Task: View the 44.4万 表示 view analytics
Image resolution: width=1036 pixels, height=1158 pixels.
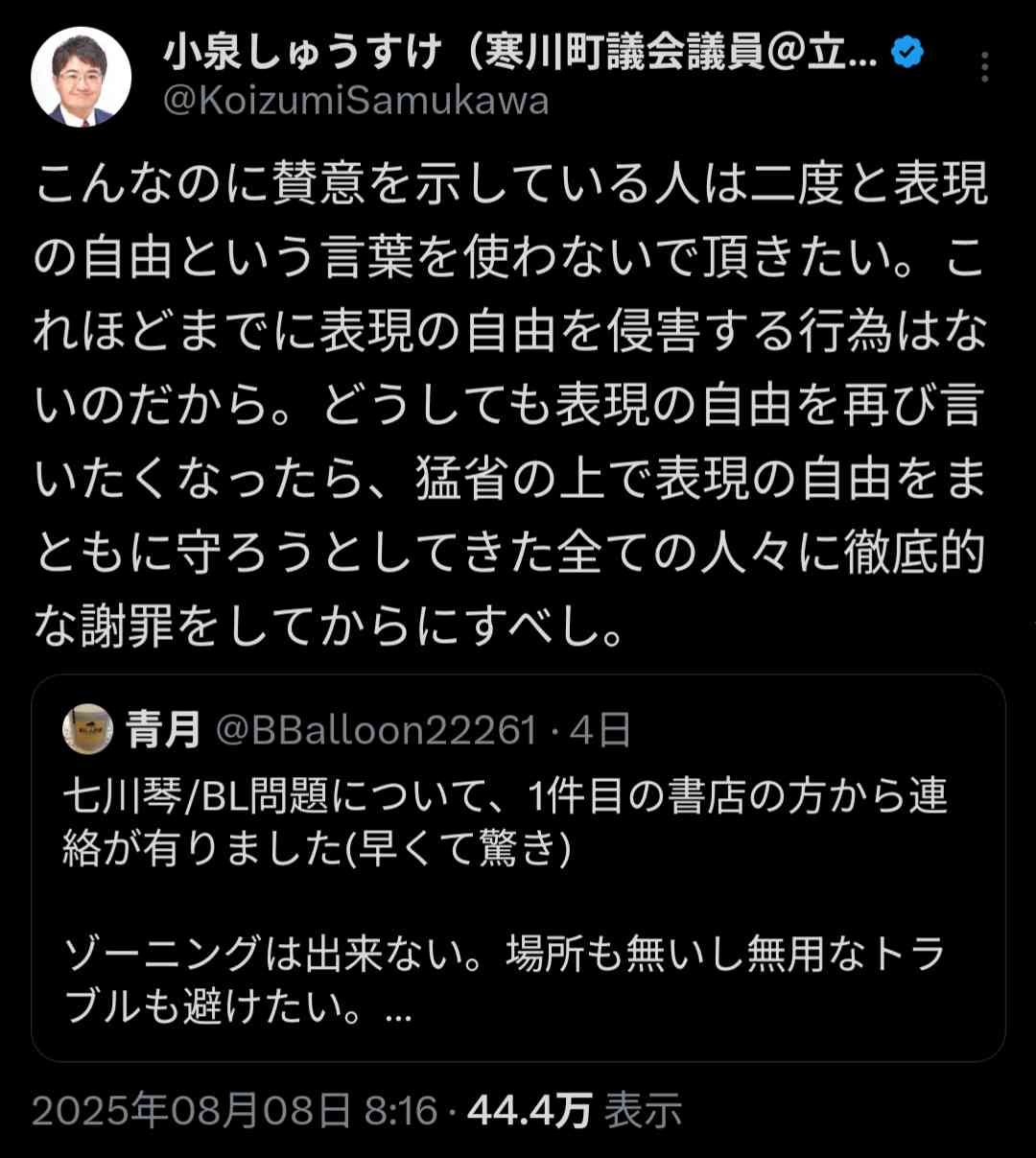Action: 575,1111
